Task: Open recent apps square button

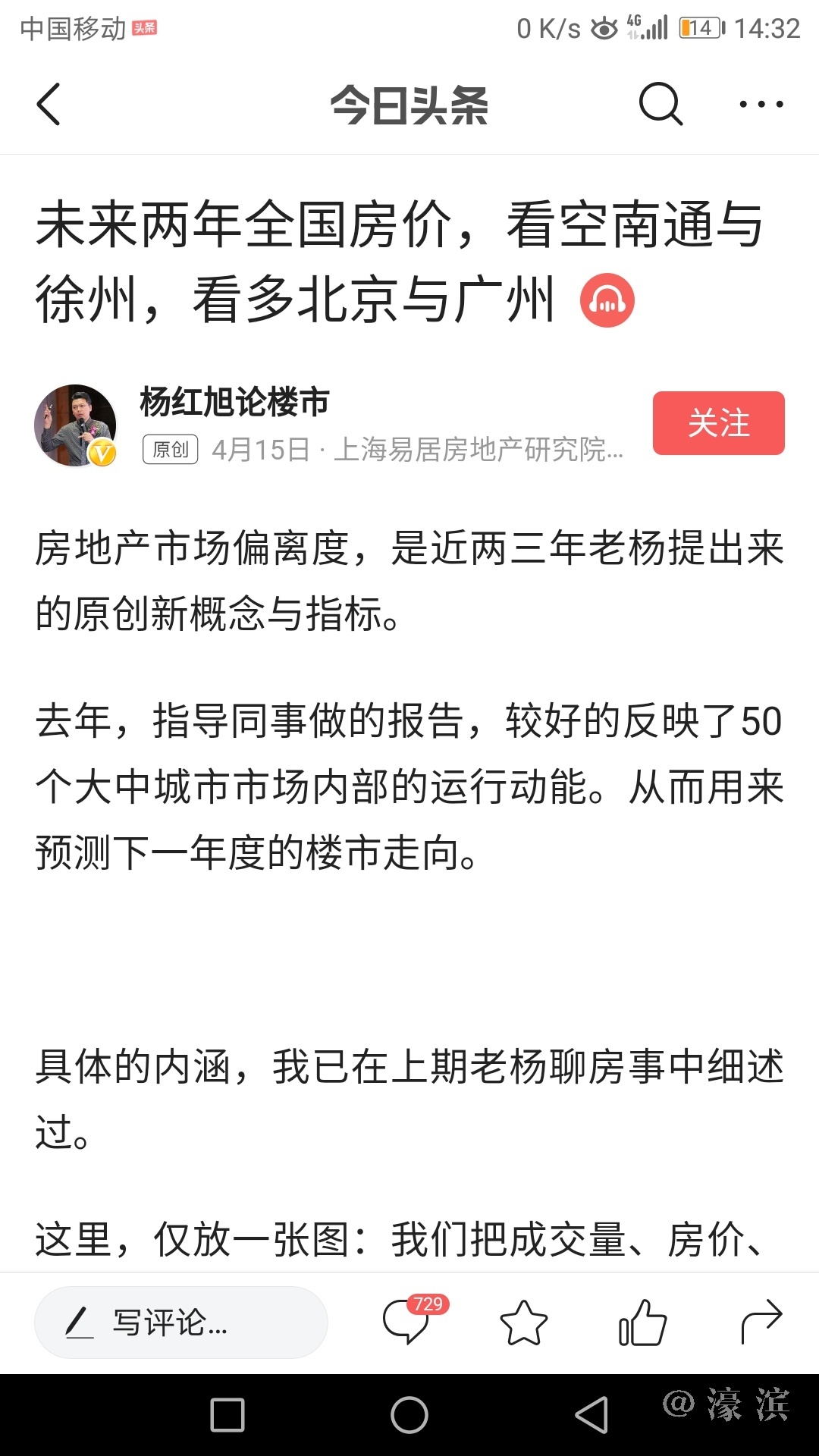Action: pos(227,1415)
